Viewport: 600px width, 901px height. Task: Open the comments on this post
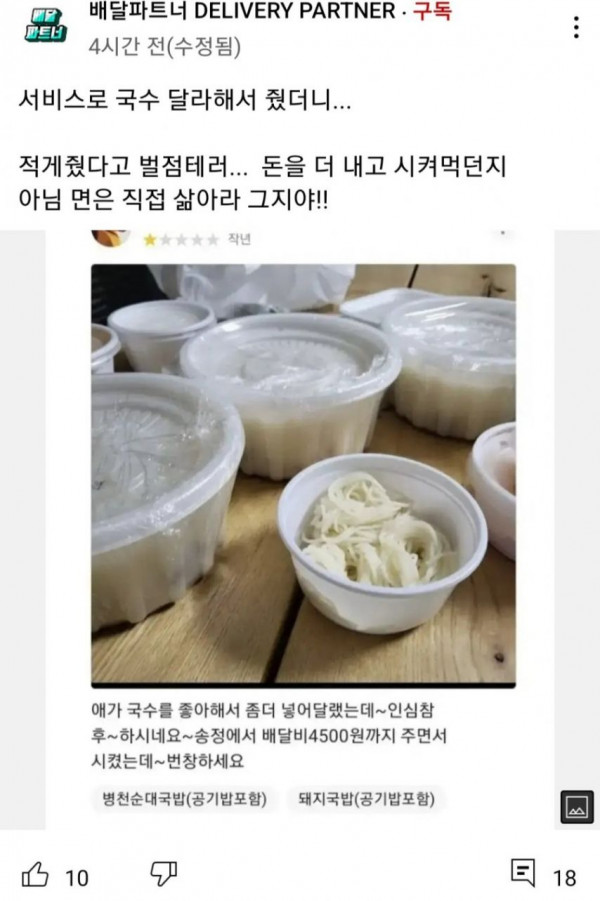[522, 875]
